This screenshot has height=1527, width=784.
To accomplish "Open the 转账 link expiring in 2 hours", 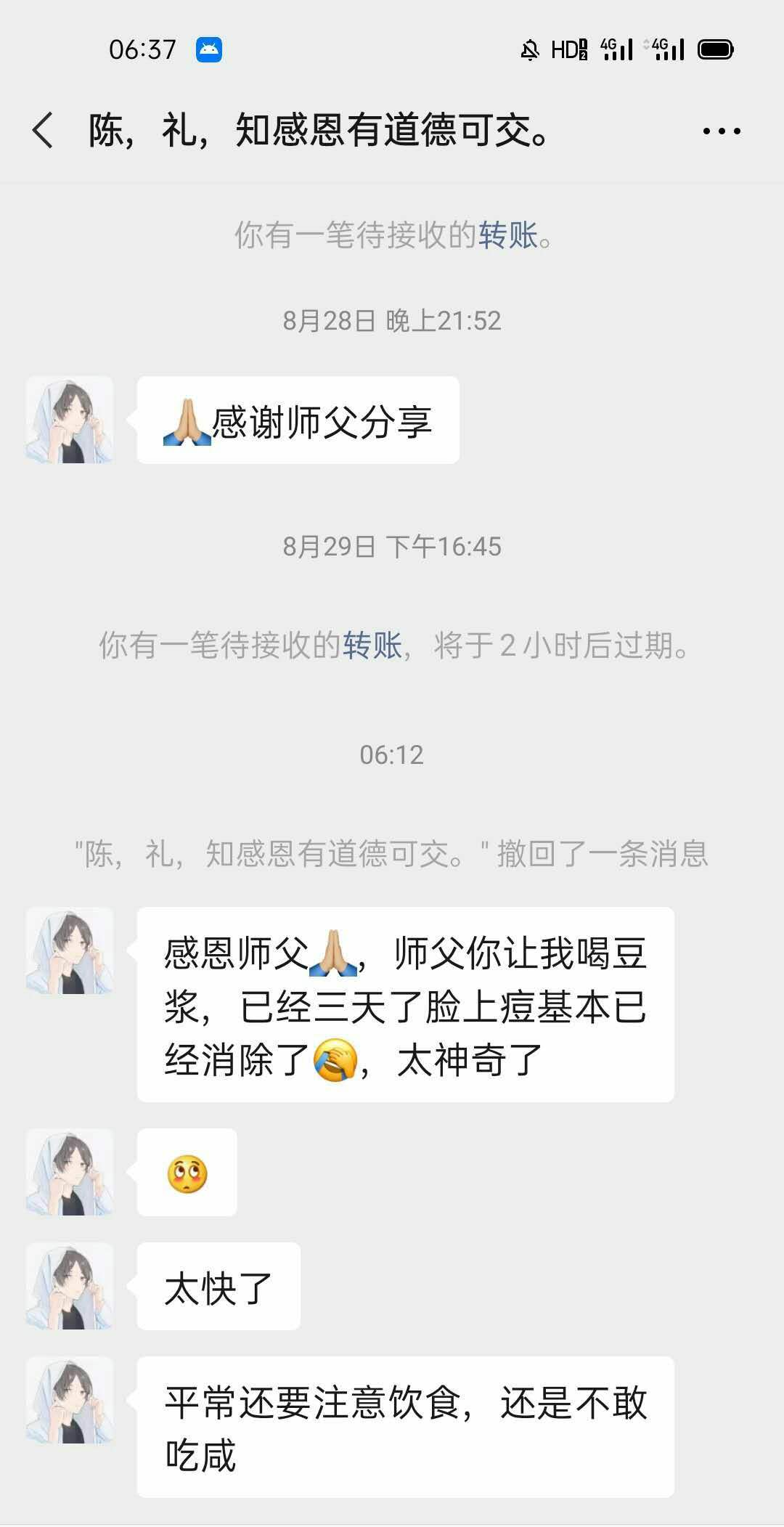I will [372, 645].
